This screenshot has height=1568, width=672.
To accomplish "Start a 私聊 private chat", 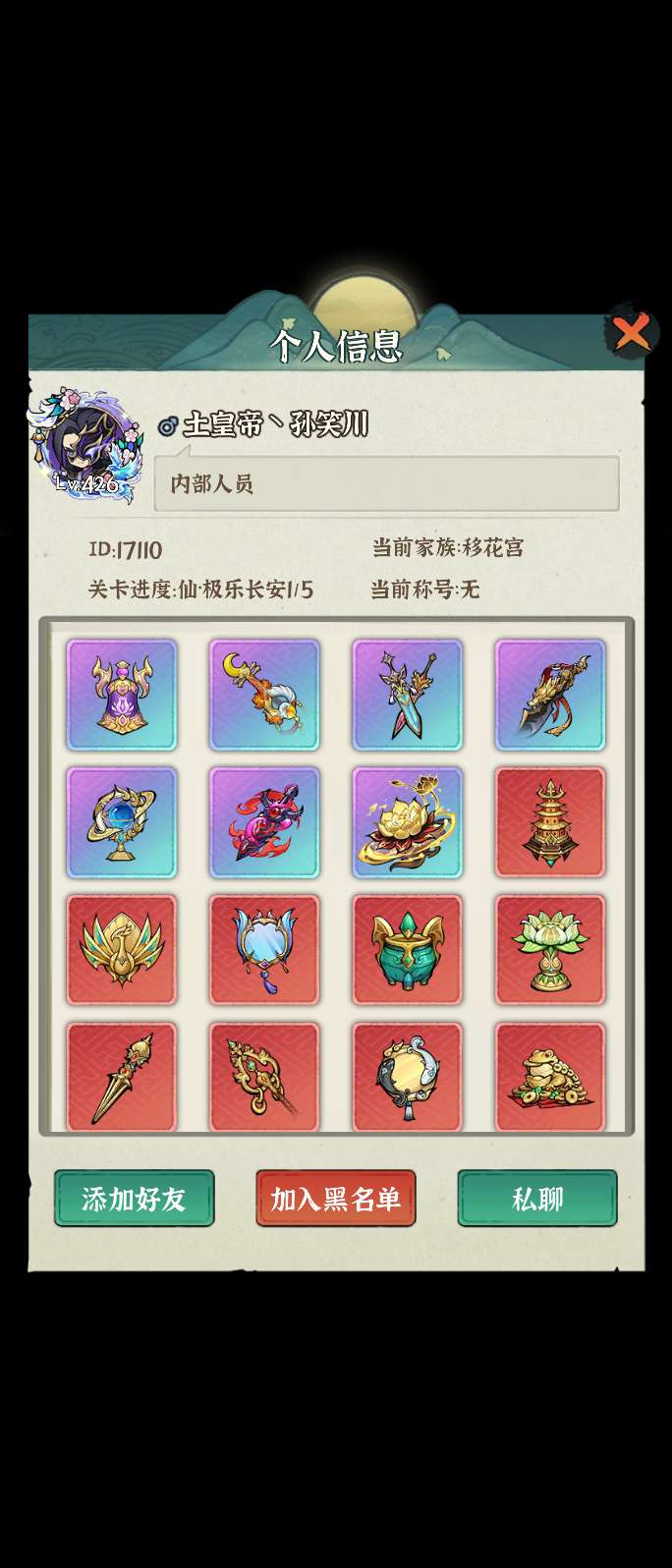I will pos(537,1199).
